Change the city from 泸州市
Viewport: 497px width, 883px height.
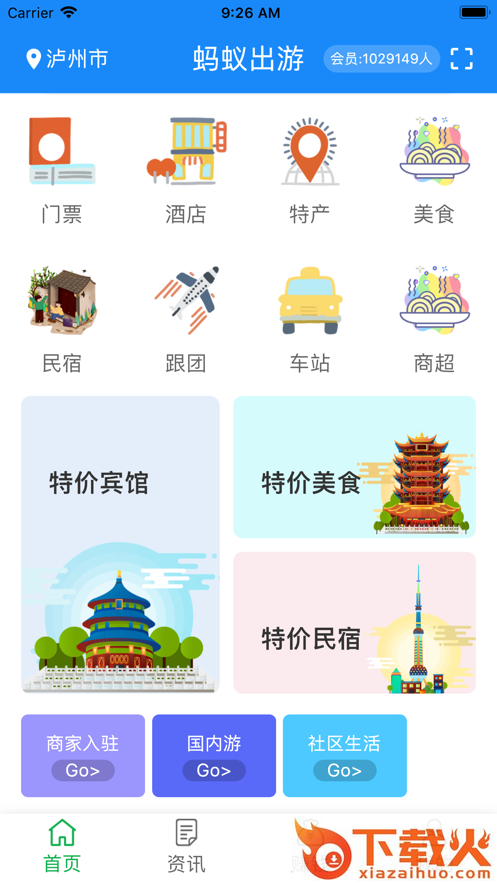67,59
